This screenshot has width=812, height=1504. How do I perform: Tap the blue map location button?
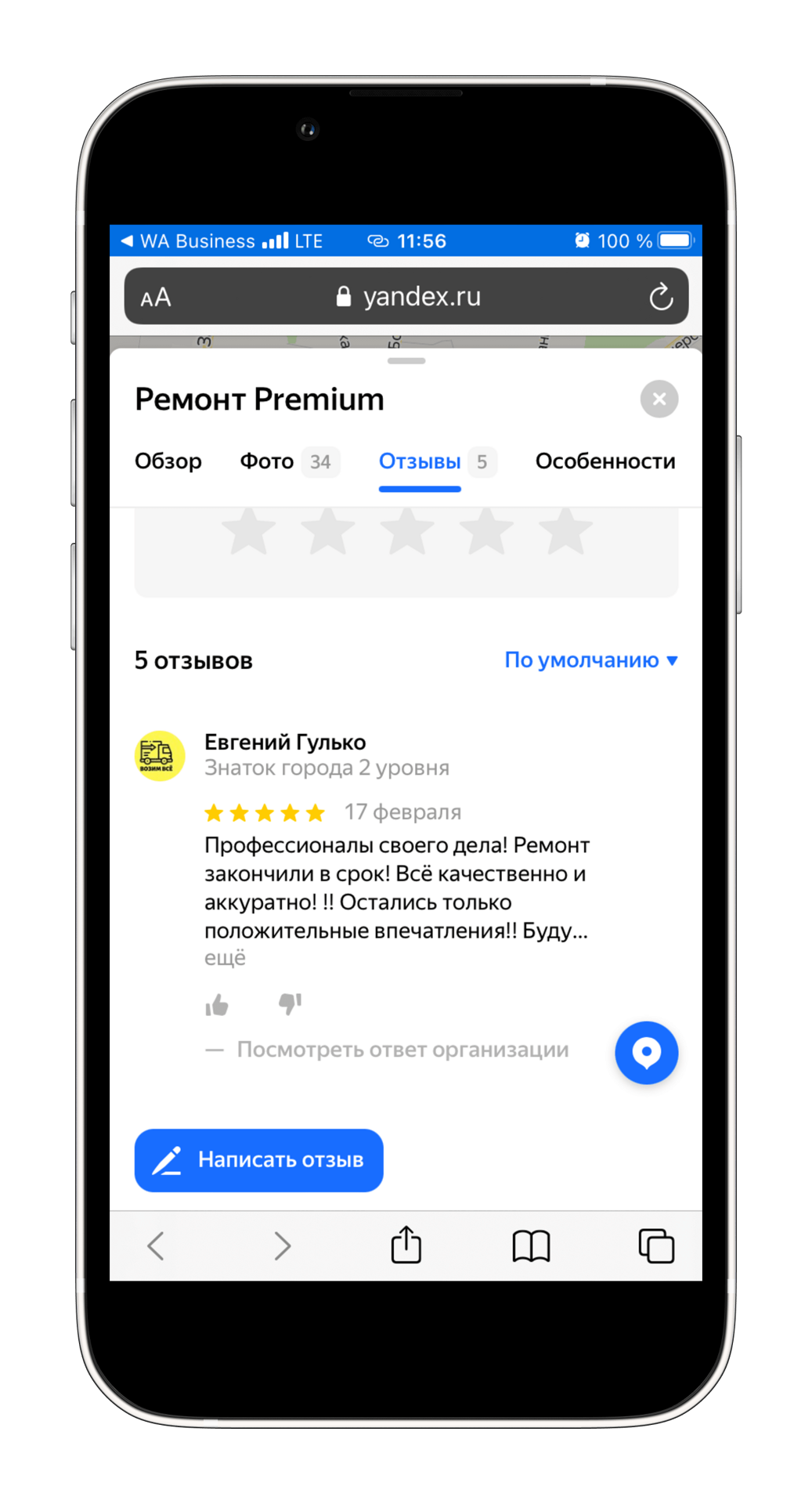coord(646,1053)
